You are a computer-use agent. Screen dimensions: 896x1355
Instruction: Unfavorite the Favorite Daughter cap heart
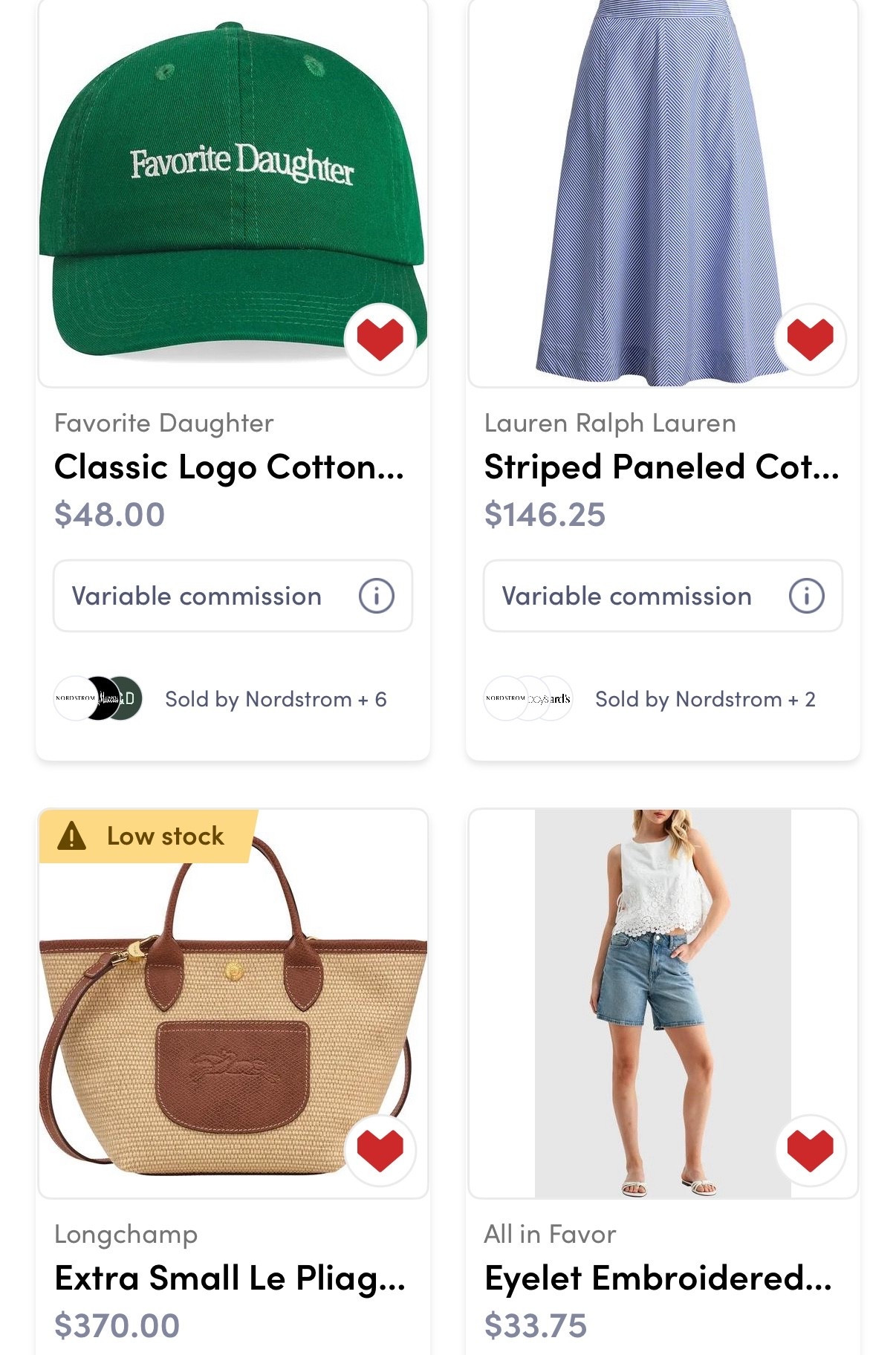[380, 339]
